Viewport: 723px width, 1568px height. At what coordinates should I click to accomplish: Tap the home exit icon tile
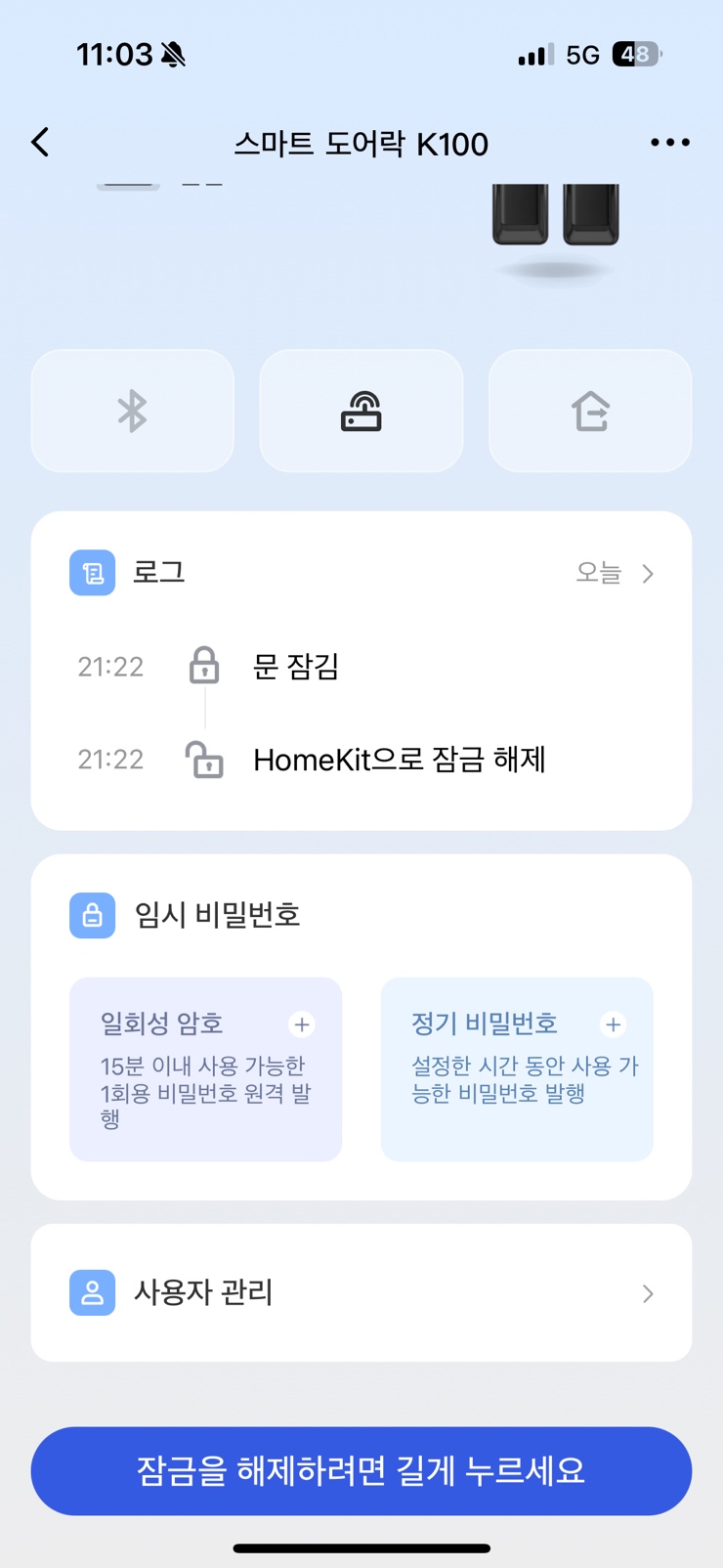(590, 411)
